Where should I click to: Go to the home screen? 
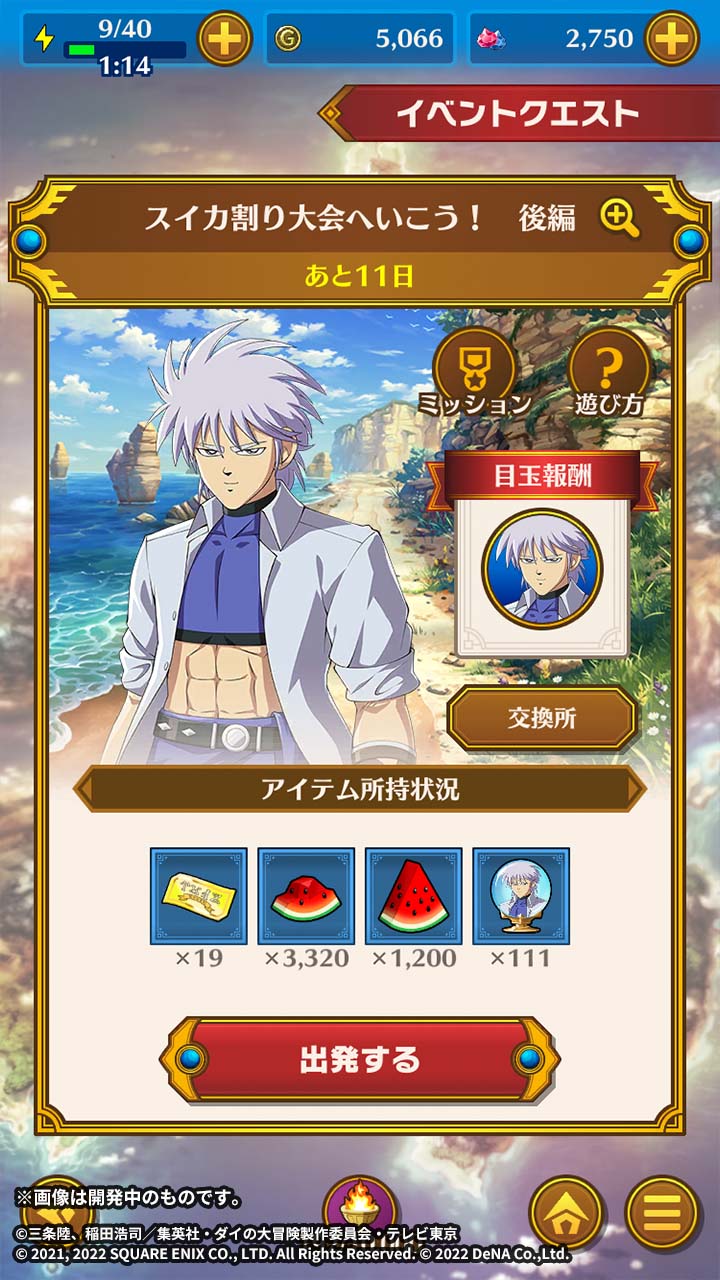click(566, 1213)
